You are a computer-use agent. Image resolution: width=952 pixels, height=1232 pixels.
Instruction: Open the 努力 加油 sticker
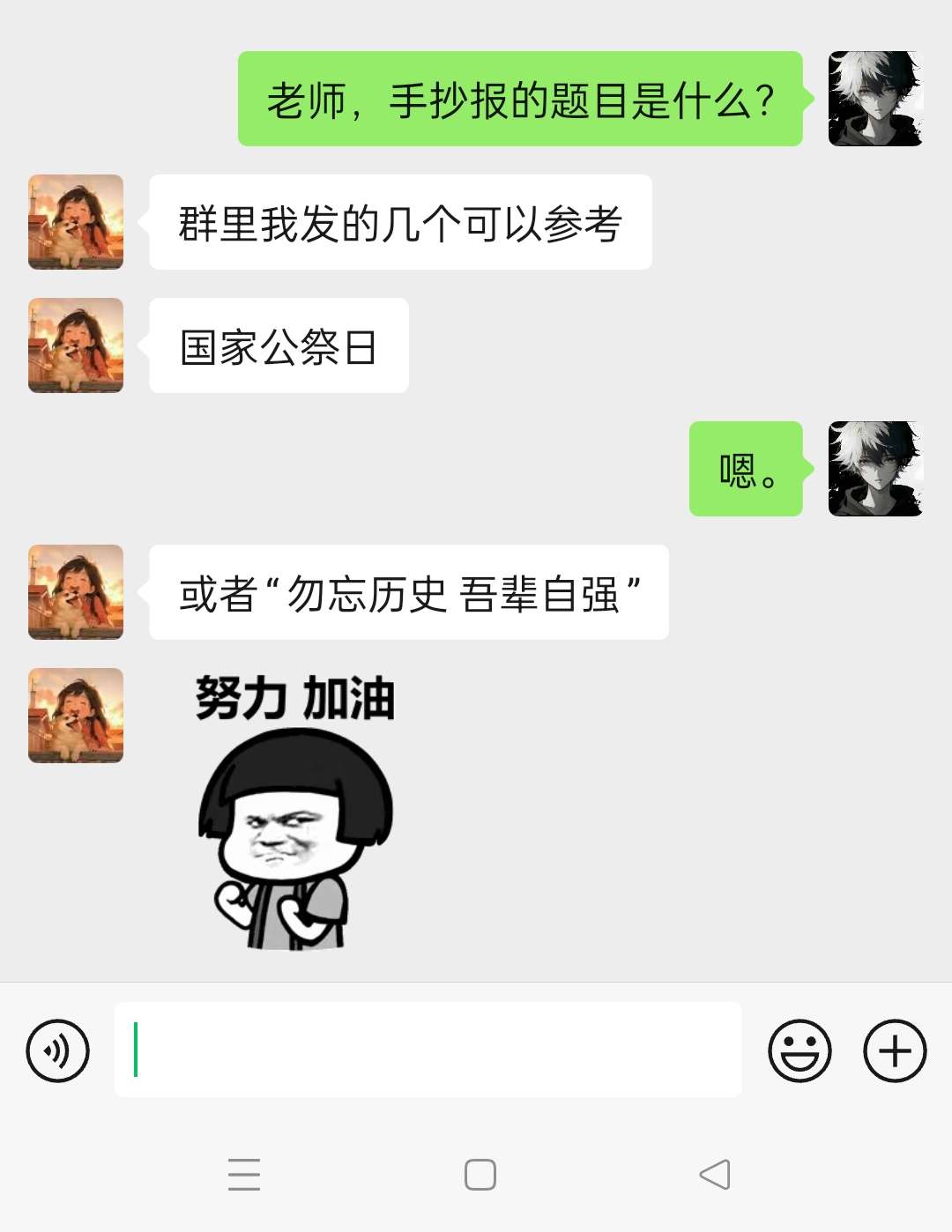point(295,811)
